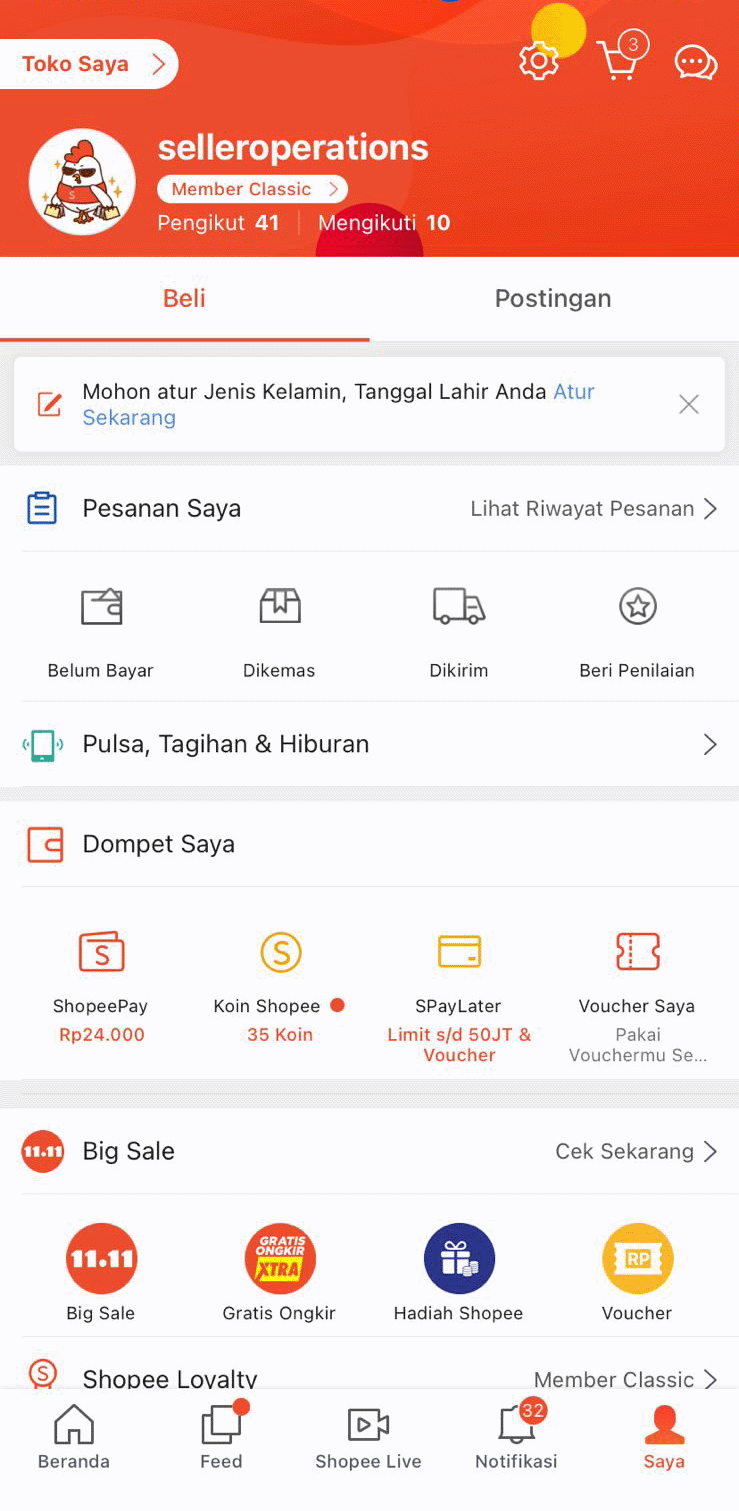View Lihat Riwayat Pesanan
739x1511 pixels.
[x=594, y=508]
